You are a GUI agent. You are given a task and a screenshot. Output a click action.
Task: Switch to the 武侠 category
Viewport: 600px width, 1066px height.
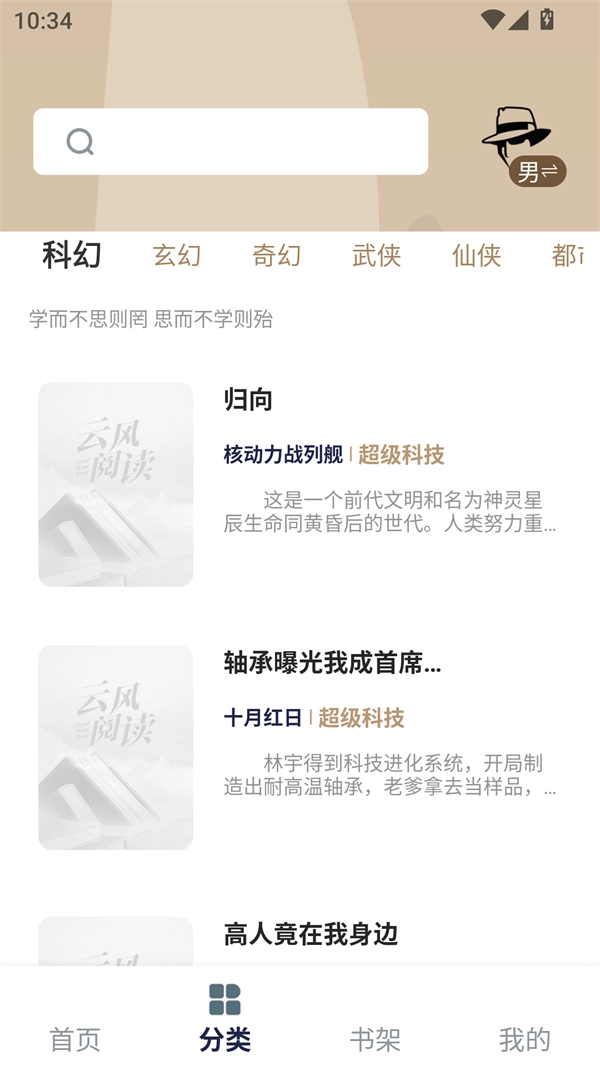click(377, 255)
